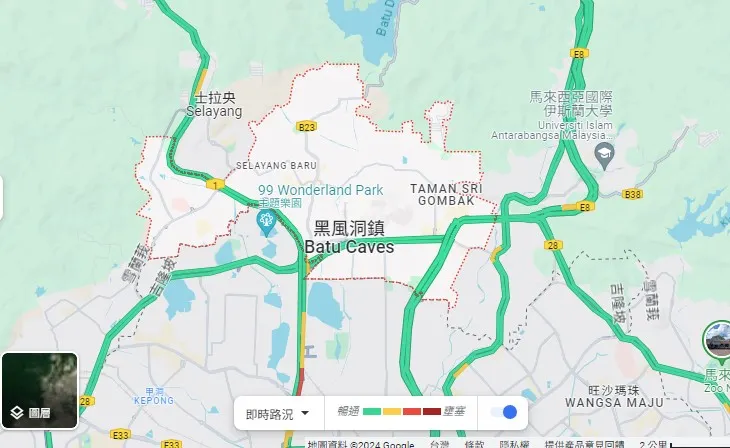Tap the Universiti Islam Antarabangsa Malaysia marker
The height and width of the screenshot is (448, 730).
pos(604,155)
